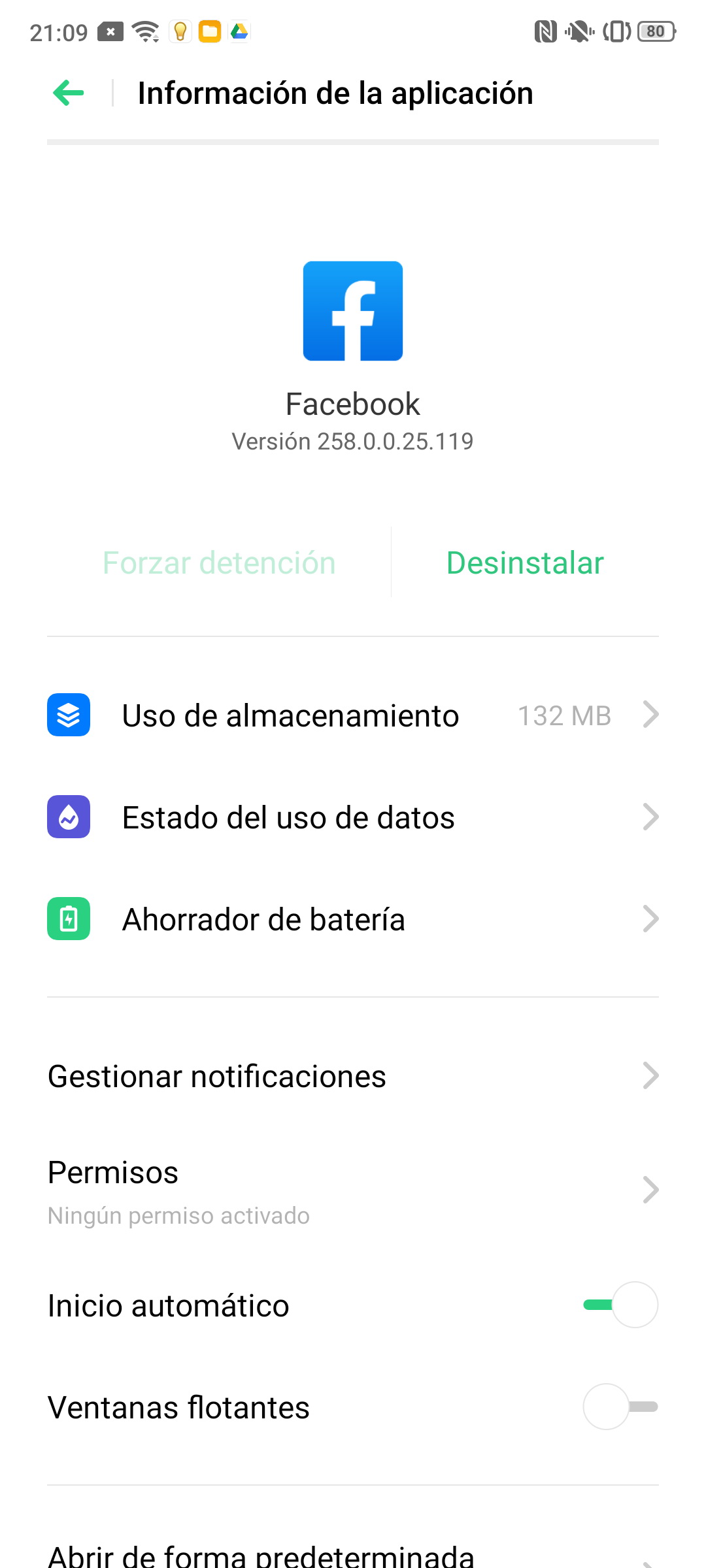Open Gestionar notificaciones
This screenshot has height=1568, width=706.
(353, 1076)
